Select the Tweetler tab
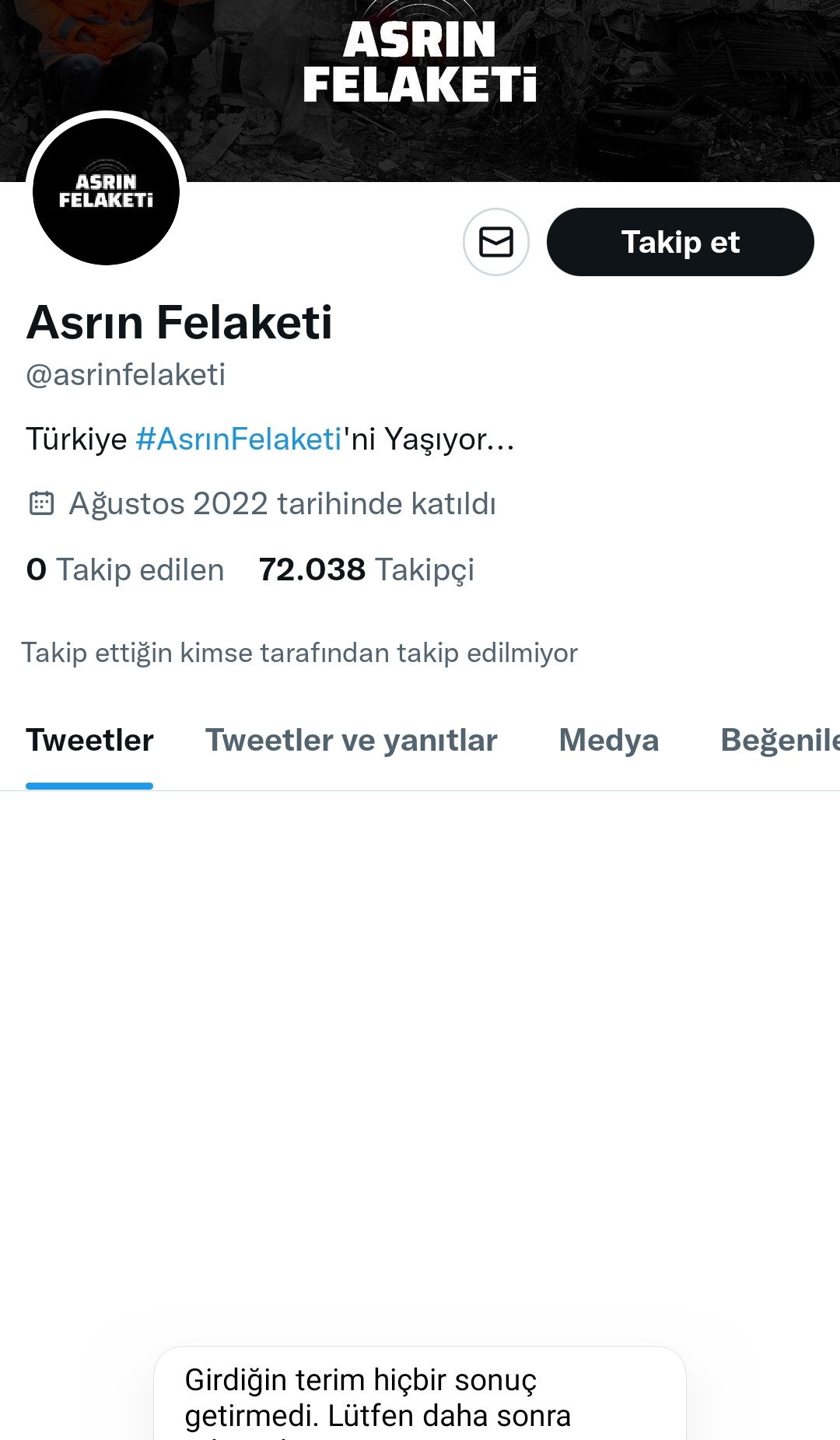Image resolution: width=840 pixels, height=1440 pixels. [89, 741]
